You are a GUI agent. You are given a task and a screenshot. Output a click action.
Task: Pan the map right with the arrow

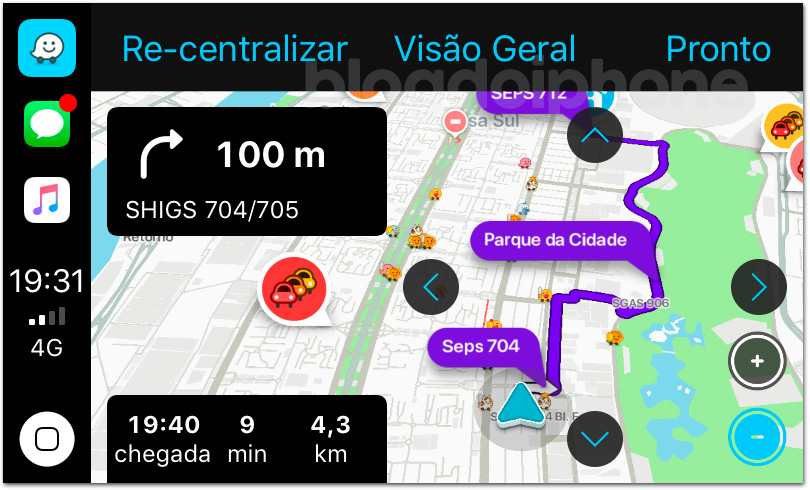pyautogui.click(x=758, y=288)
